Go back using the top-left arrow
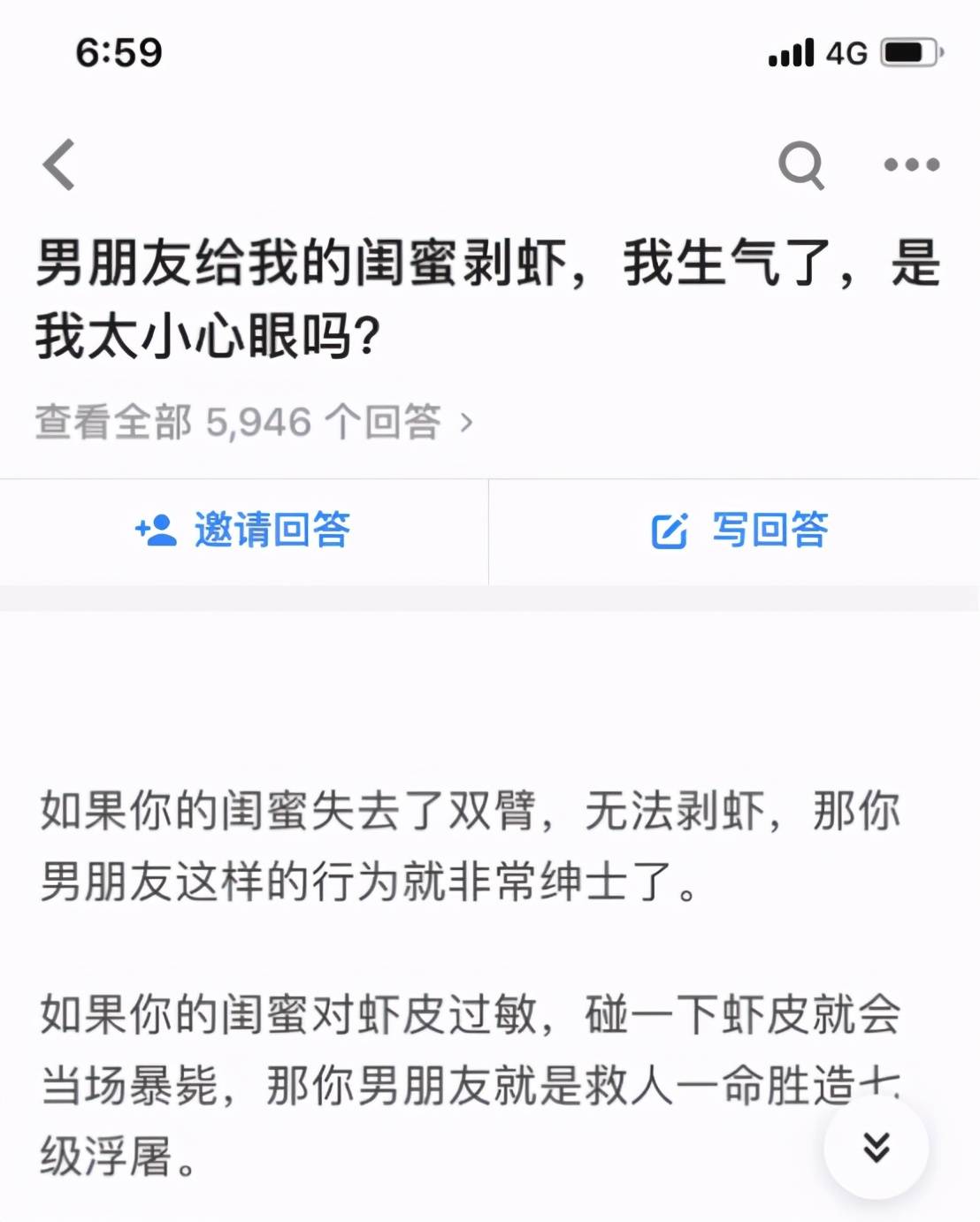The image size is (980, 1222). (x=59, y=165)
